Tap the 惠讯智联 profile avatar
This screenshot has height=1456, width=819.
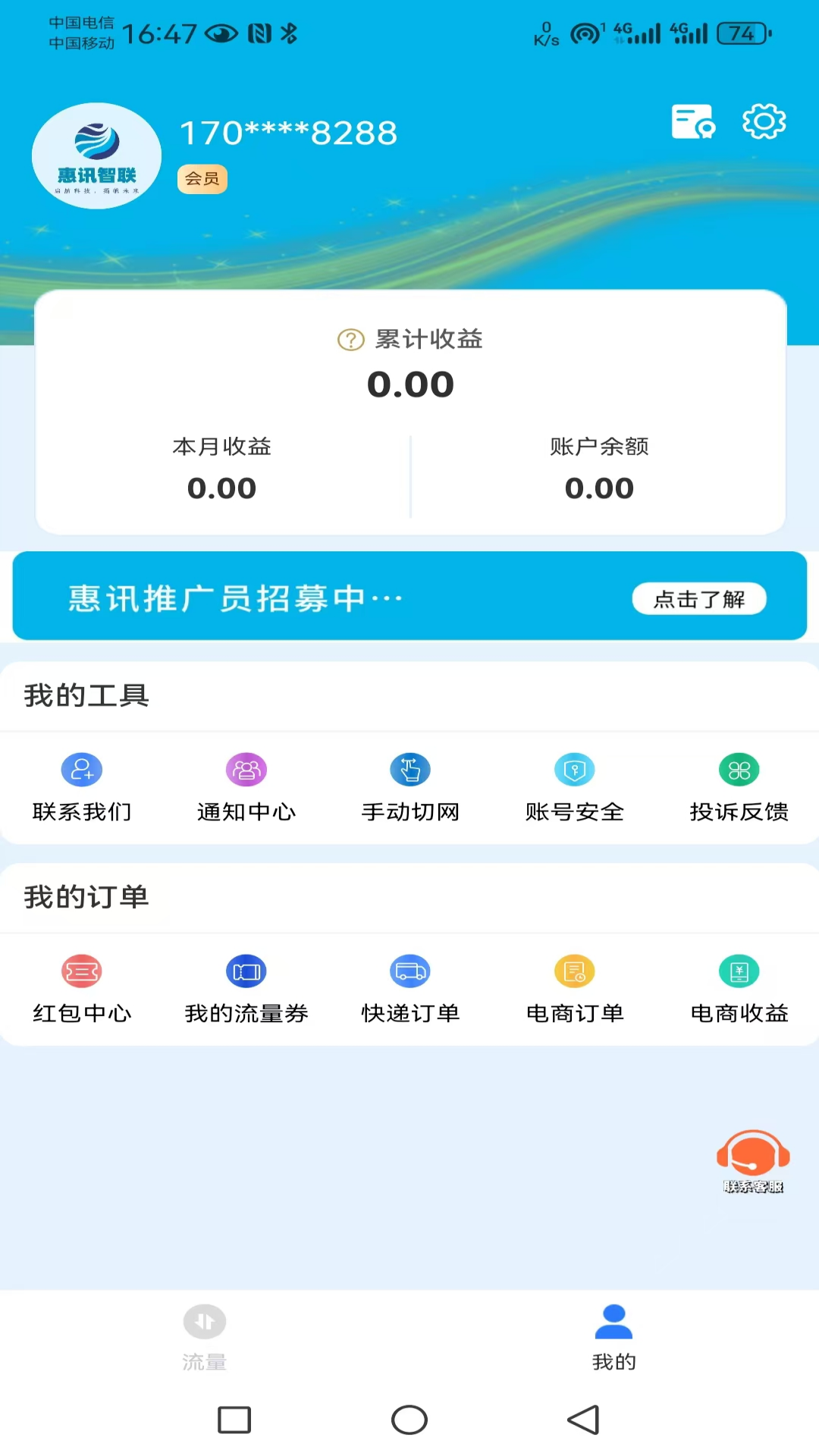coord(96,156)
